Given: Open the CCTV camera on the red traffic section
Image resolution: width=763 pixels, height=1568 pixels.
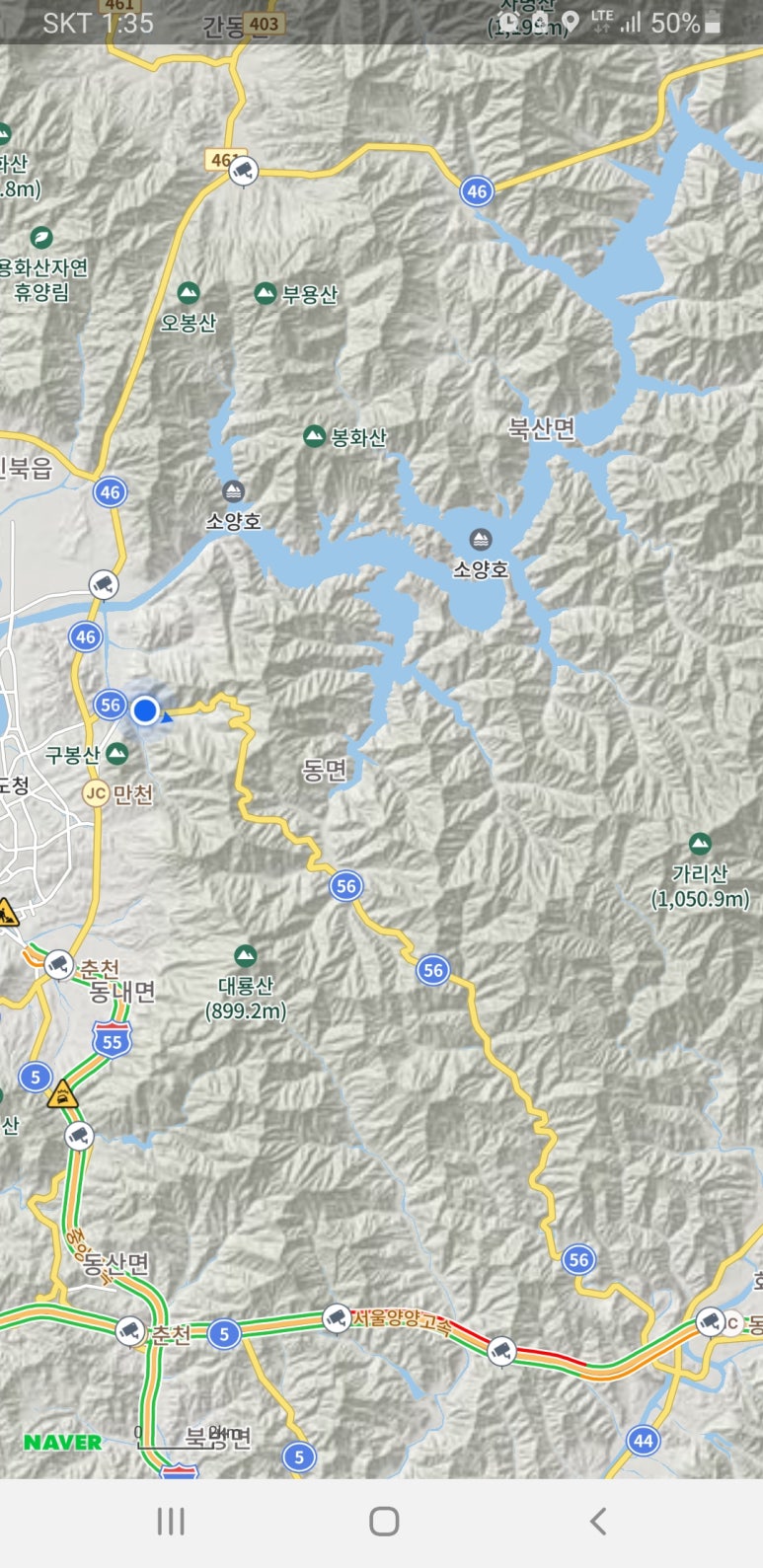Looking at the screenshot, I should coord(501,1349).
